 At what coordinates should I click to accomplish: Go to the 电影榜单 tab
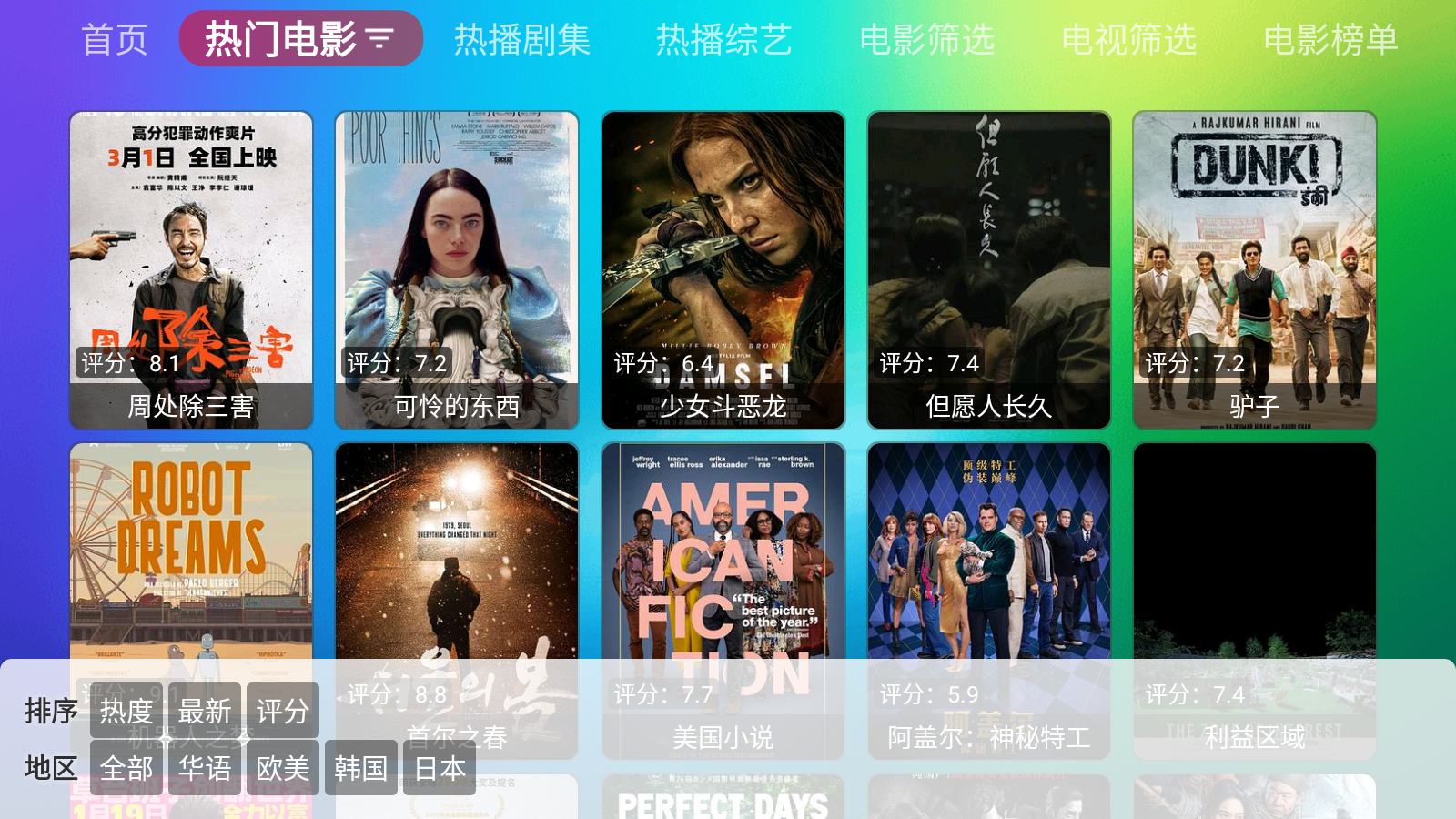[x=1330, y=40]
